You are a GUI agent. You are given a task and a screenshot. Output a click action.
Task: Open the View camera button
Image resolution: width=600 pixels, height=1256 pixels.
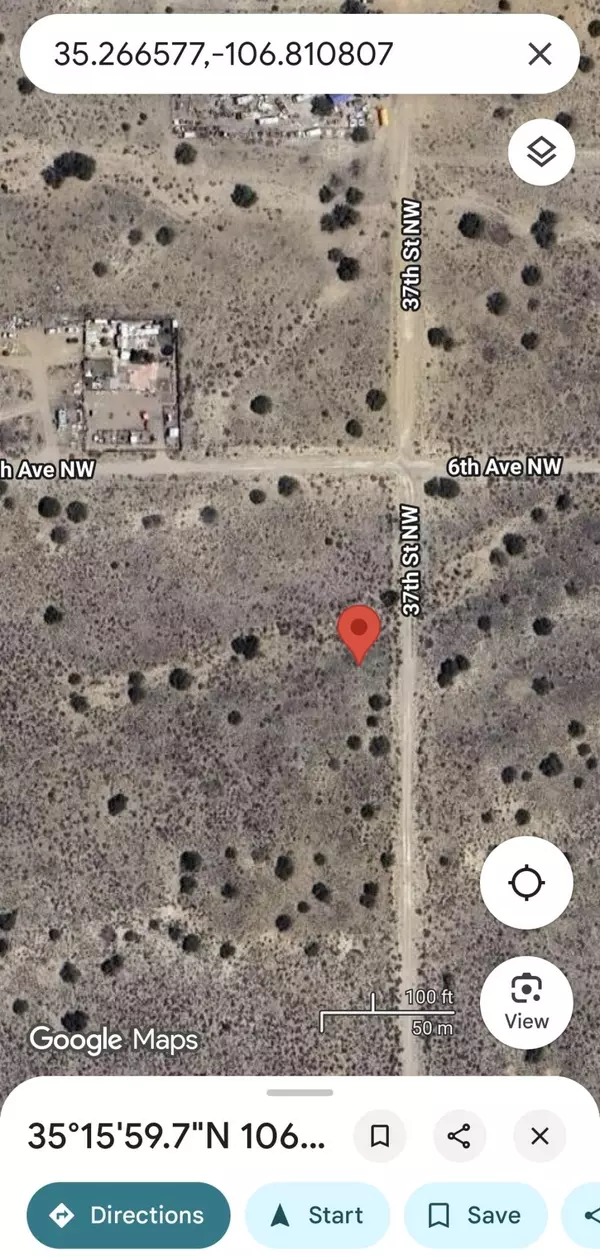click(x=526, y=1002)
